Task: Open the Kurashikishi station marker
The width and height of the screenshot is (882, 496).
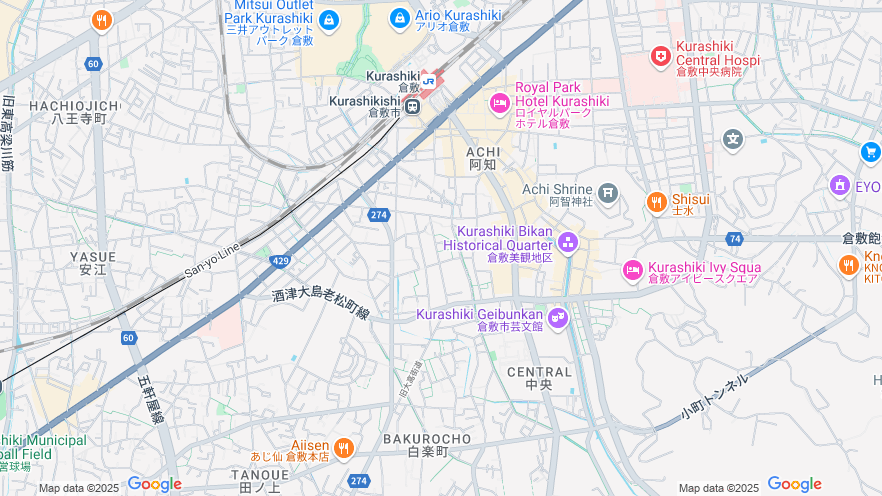Action: click(412, 106)
